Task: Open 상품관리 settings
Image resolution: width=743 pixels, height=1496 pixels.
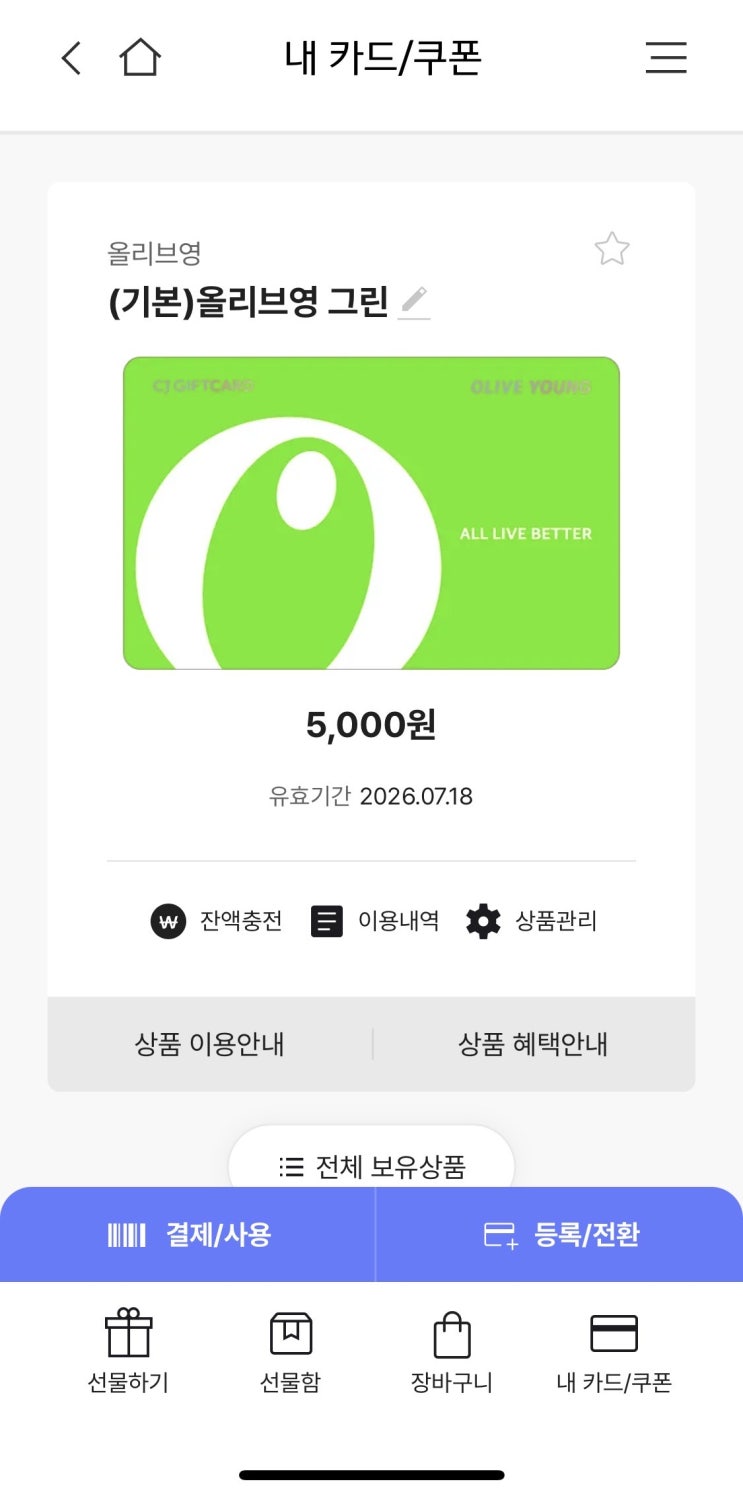Action: click(x=531, y=920)
